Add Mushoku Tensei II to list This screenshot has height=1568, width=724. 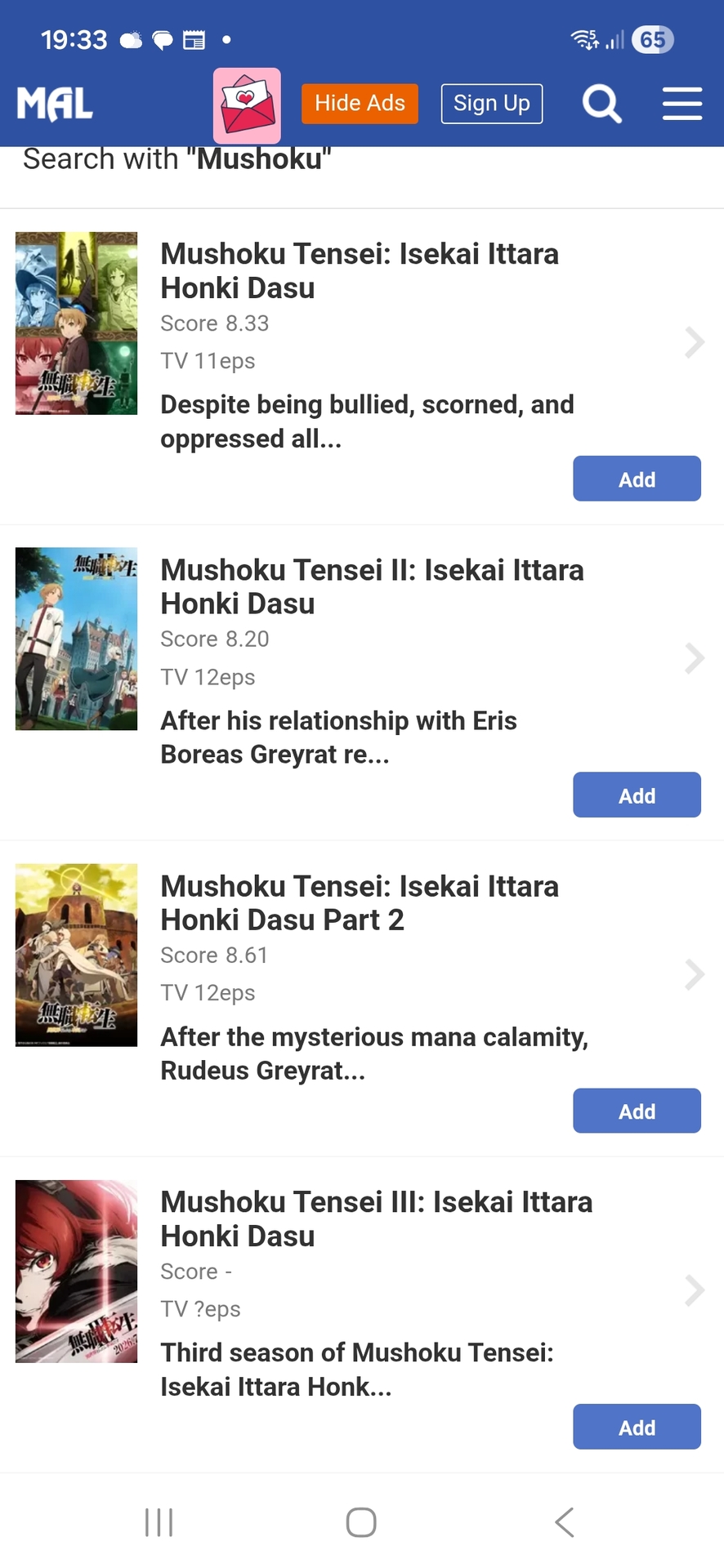[636, 795]
